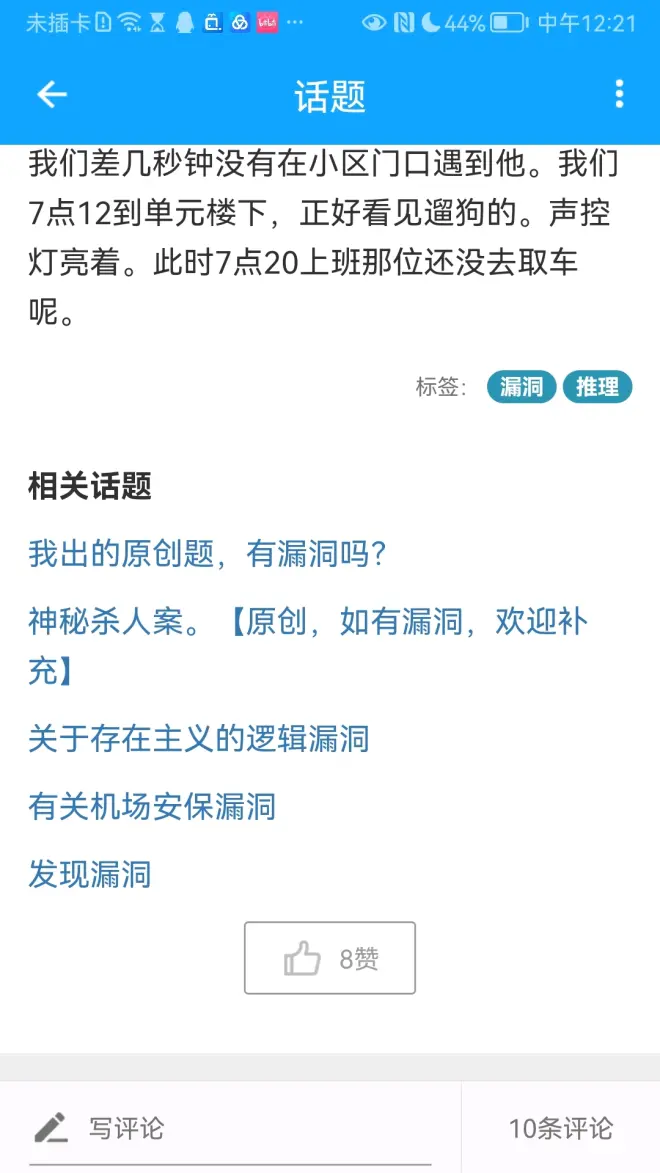Go back using the top-left arrow
This screenshot has height=1173, width=660.
(x=51, y=95)
